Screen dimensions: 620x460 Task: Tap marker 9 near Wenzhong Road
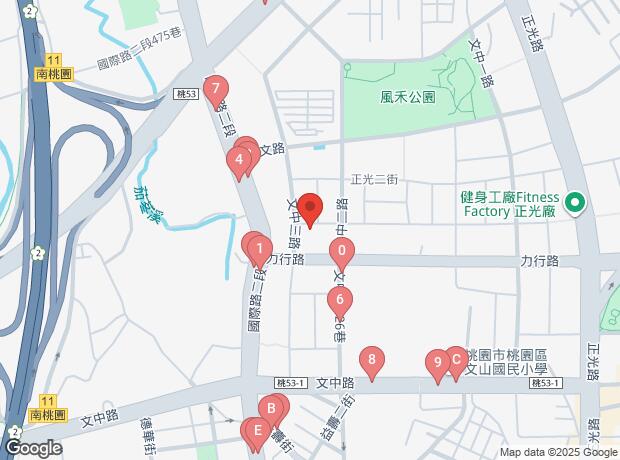(x=437, y=362)
